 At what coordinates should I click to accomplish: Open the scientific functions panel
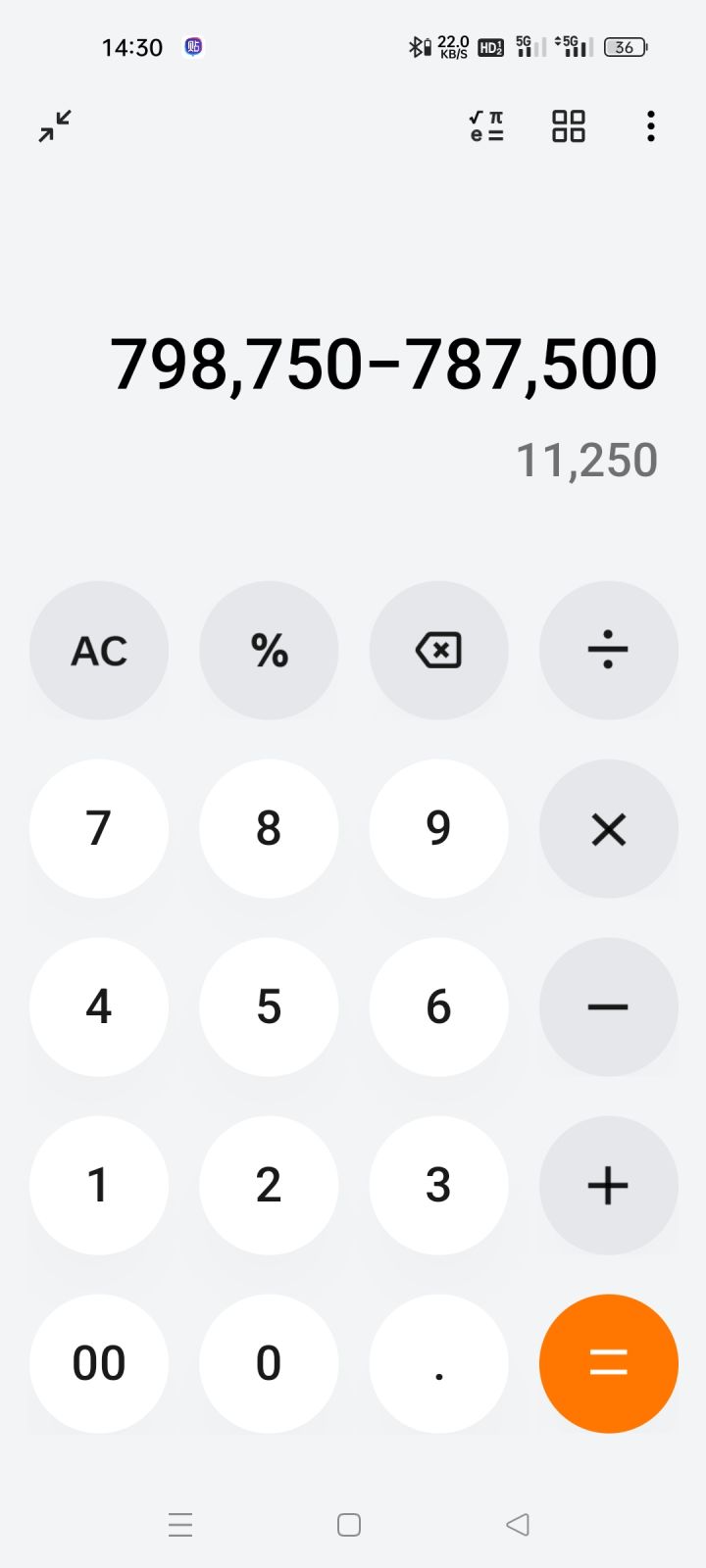(x=485, y=126)
